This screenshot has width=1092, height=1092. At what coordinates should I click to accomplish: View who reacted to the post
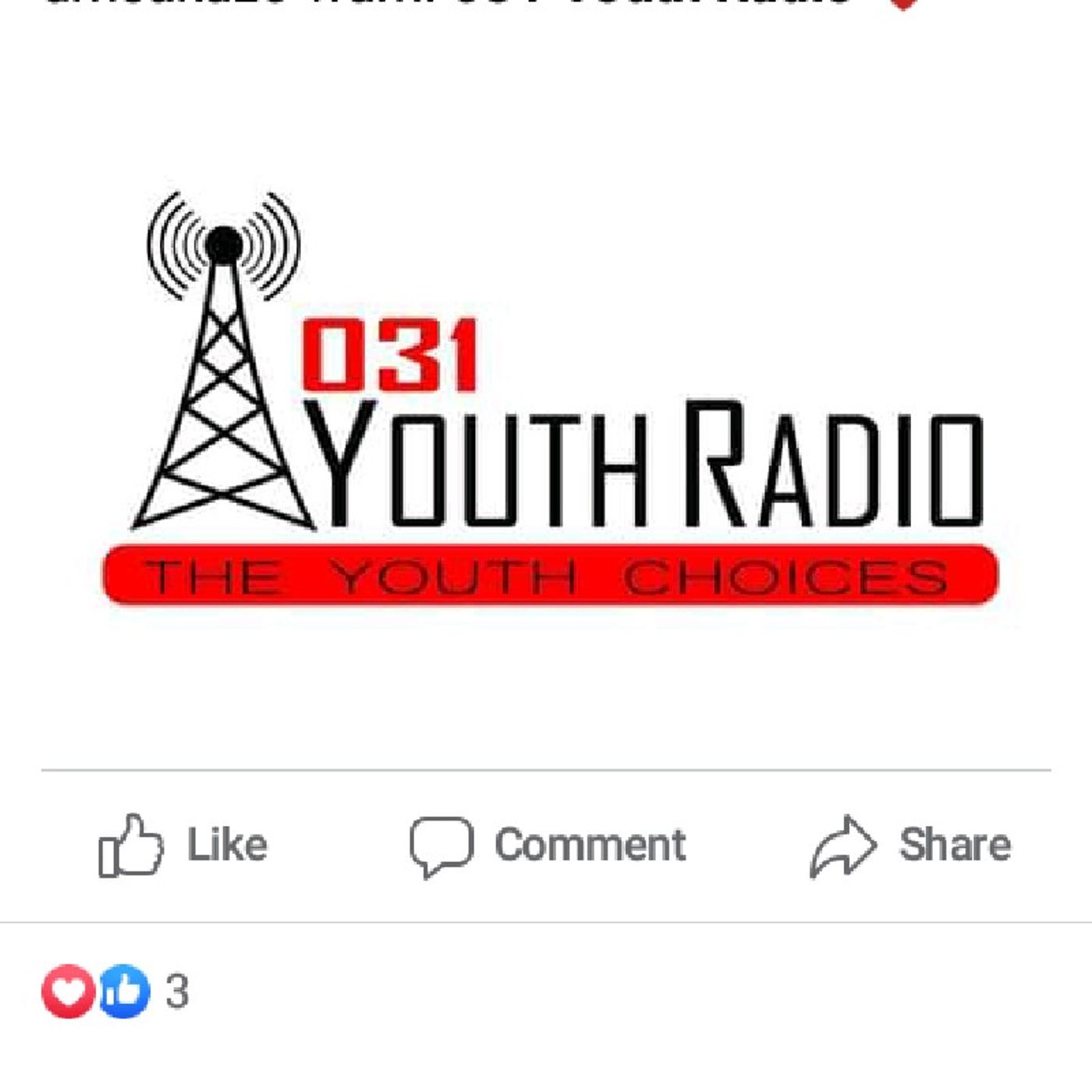click(115, 991)
